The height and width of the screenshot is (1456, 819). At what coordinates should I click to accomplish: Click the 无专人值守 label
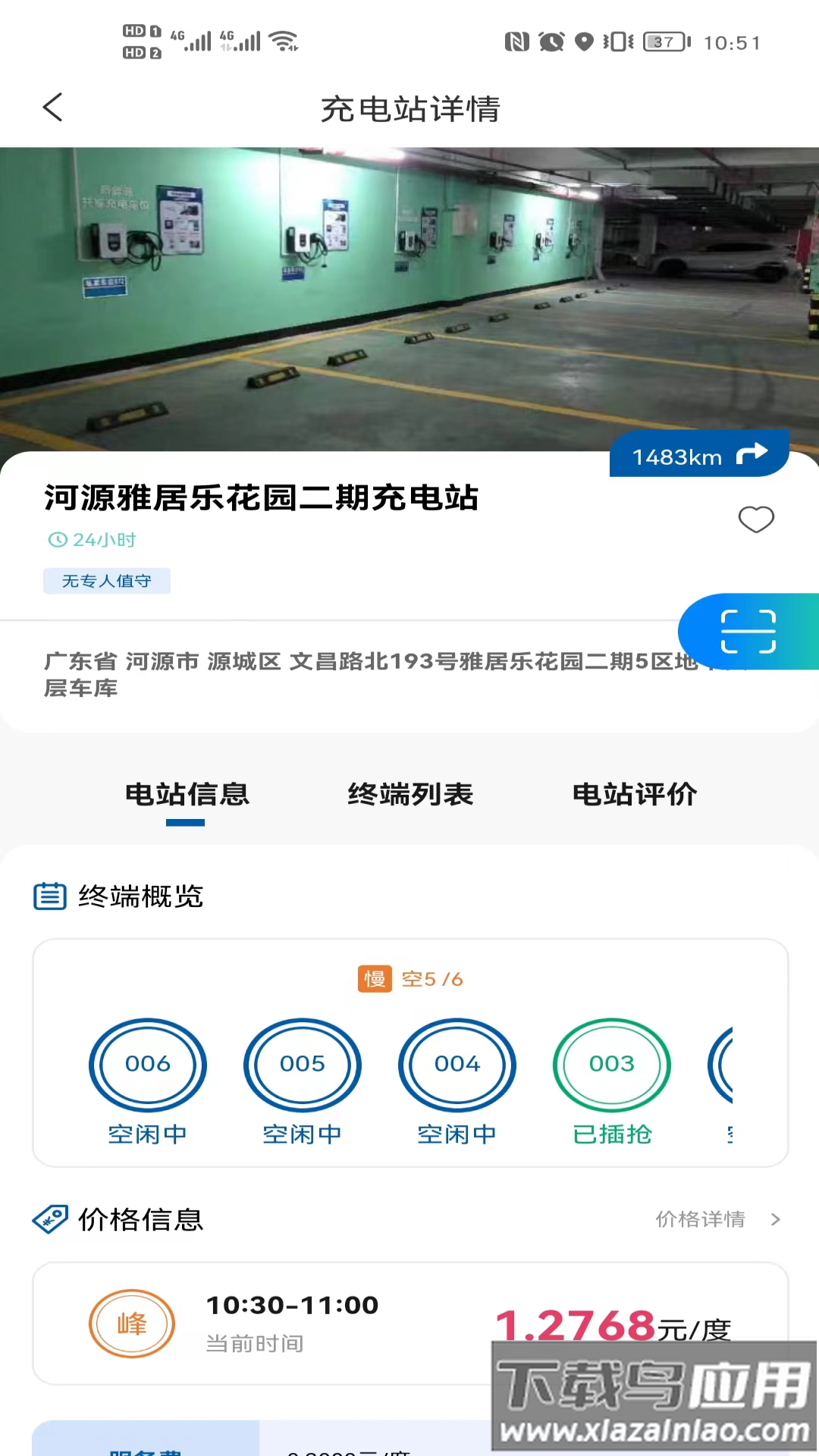click(106, 580)
